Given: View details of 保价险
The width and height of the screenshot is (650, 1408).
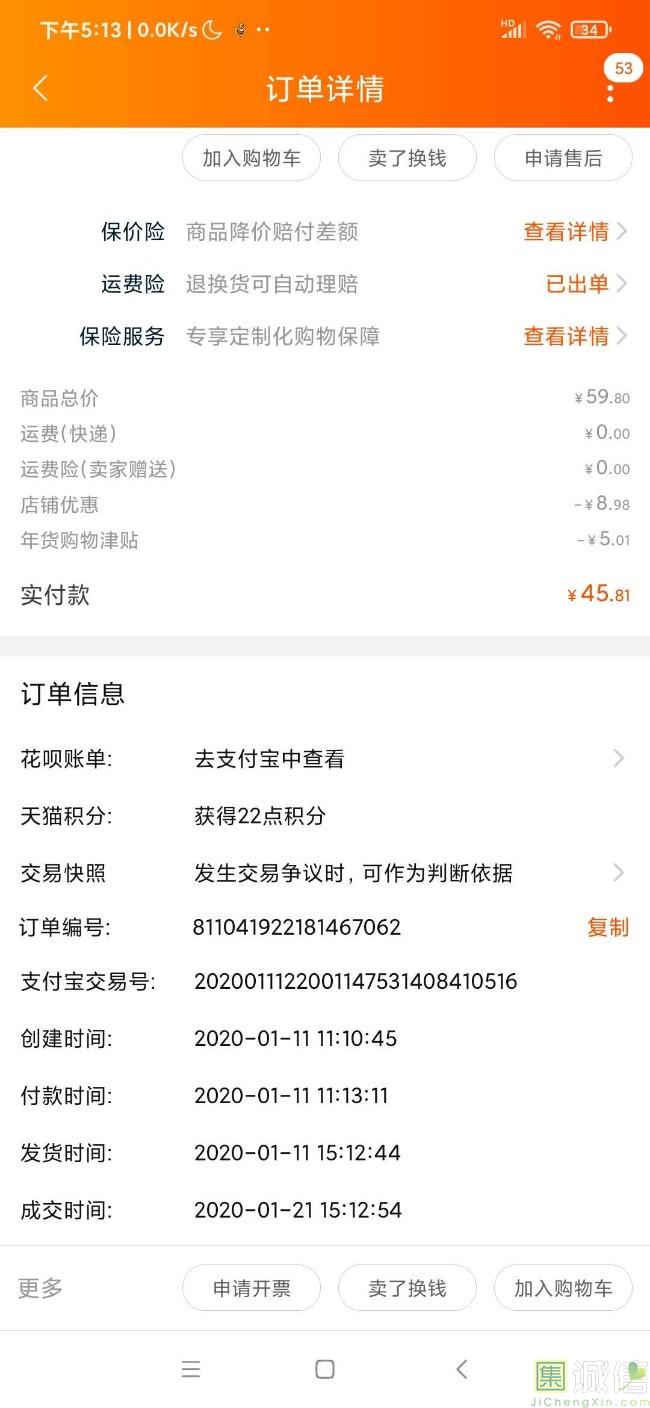Looking at the screenshot, I should click(575, 232).
